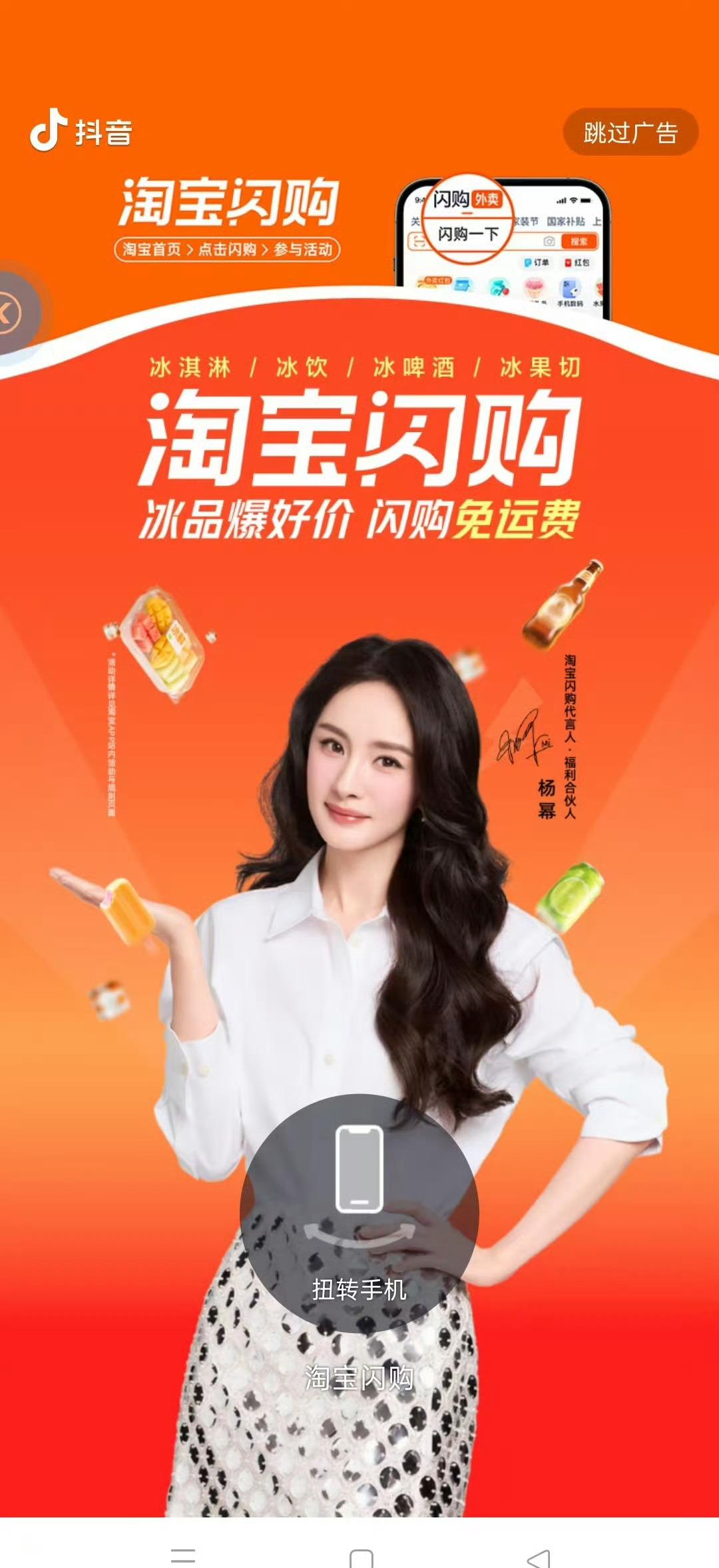Return to the system home screen

pyautogui.click(x=361, y=1557)
